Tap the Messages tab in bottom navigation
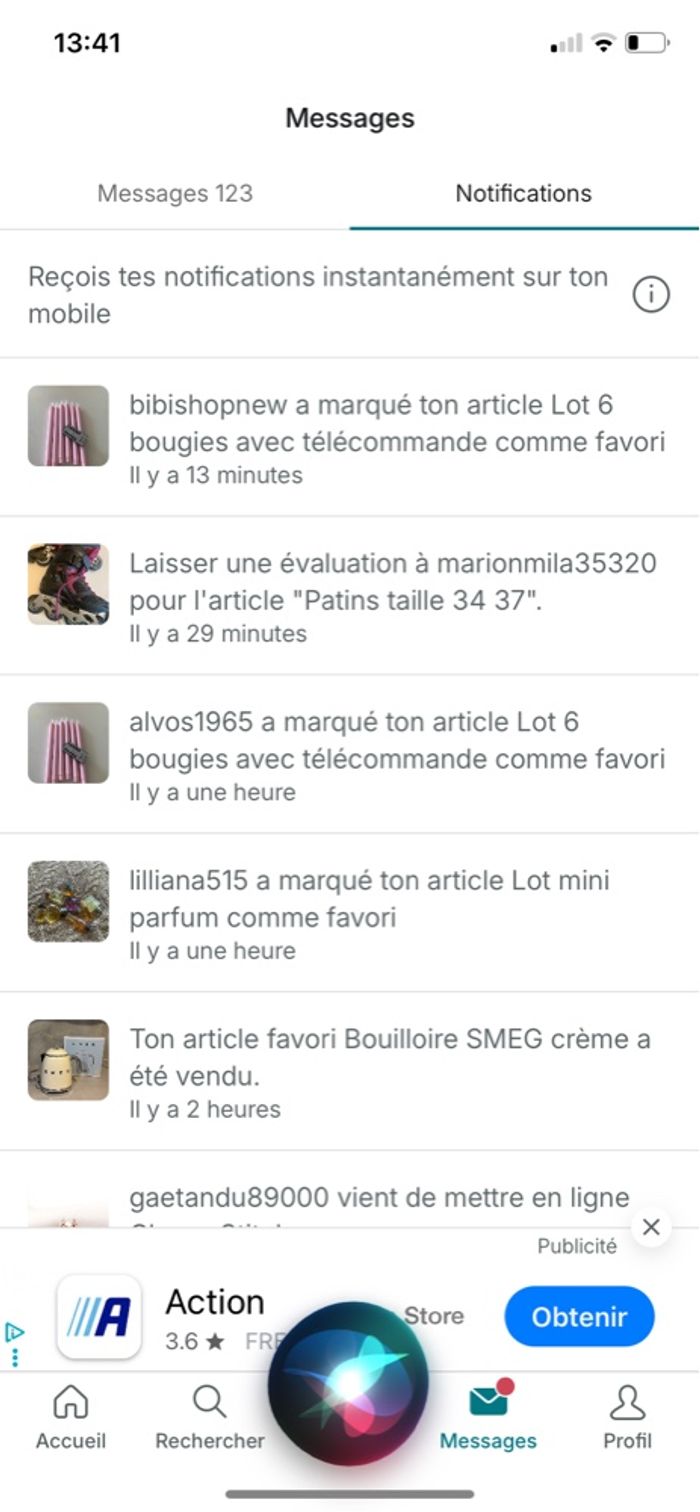Viewport: 700px width, 1512px height. 488,1417
